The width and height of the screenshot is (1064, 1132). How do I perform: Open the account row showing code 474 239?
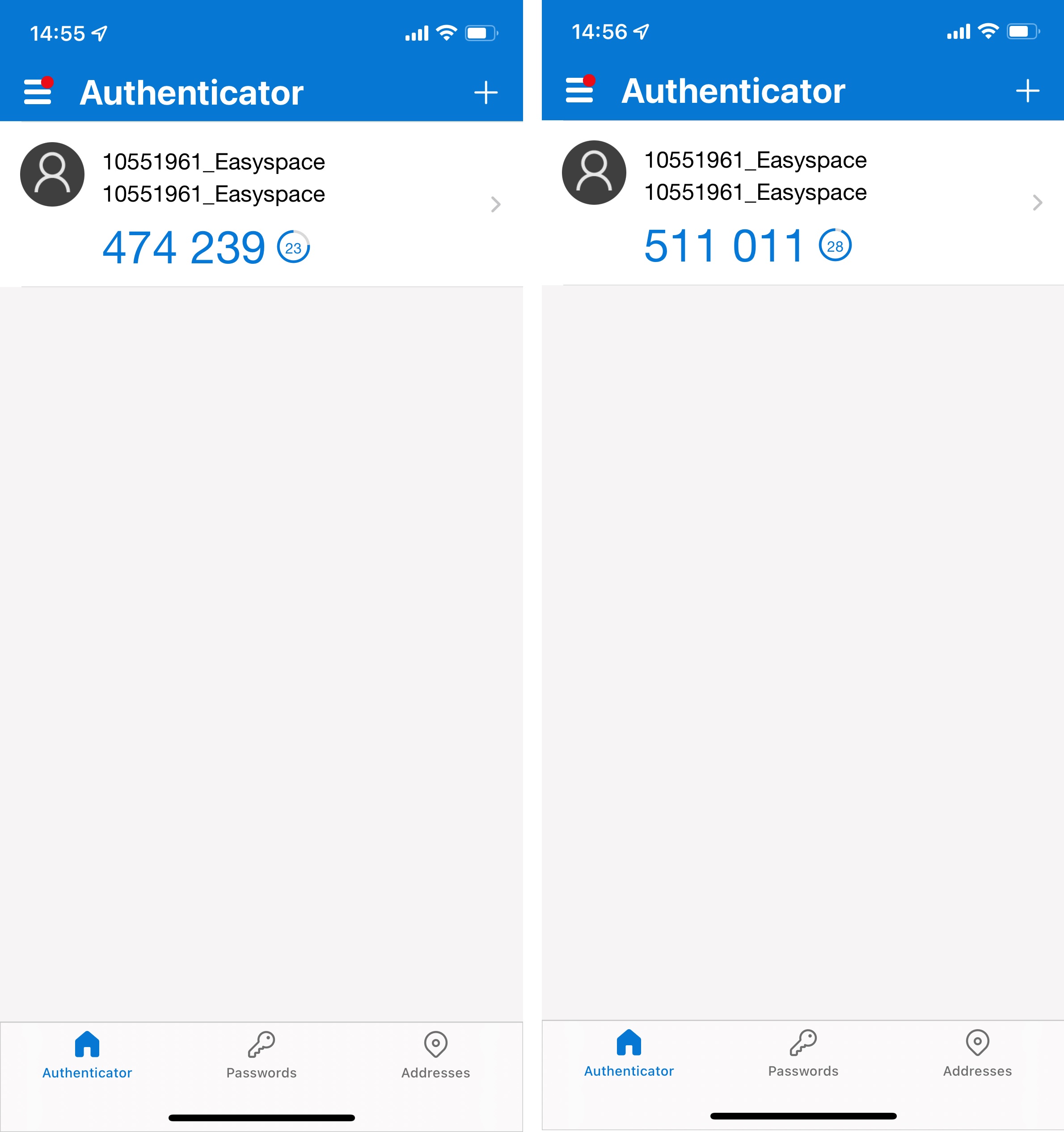click(x=261, y=204)
